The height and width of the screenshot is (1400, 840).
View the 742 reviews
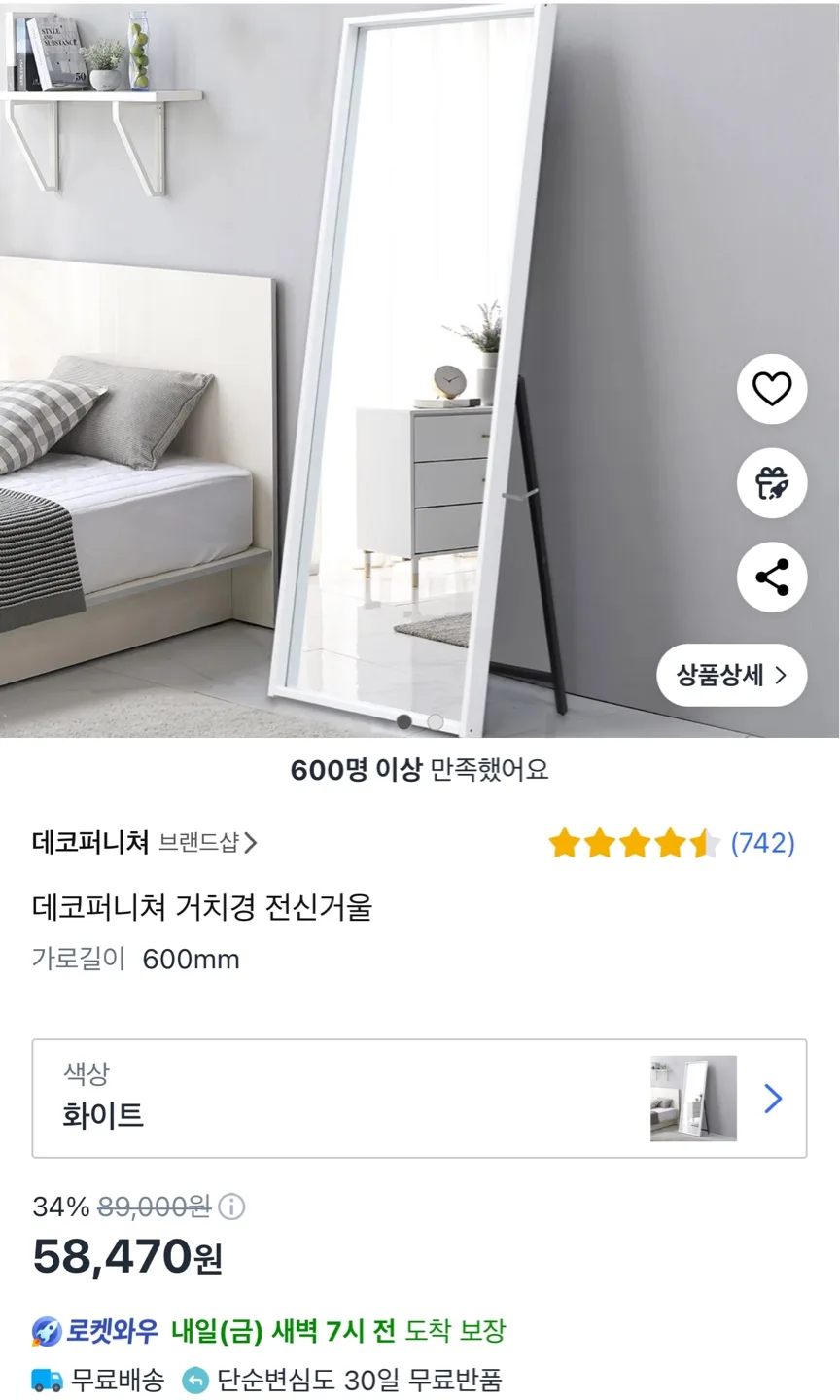[x=762, y=843]
